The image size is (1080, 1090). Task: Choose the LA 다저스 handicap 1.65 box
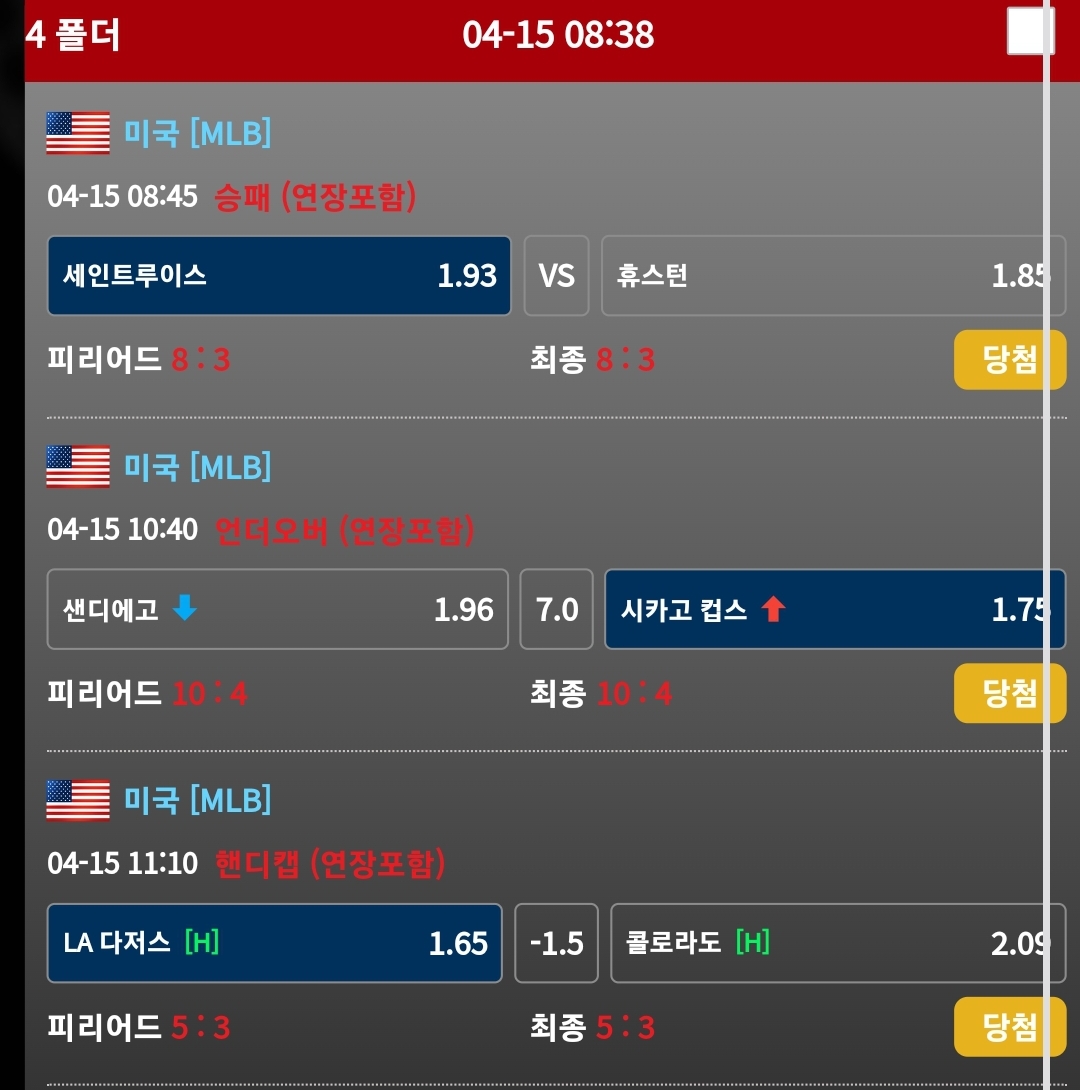pos(274,943)
